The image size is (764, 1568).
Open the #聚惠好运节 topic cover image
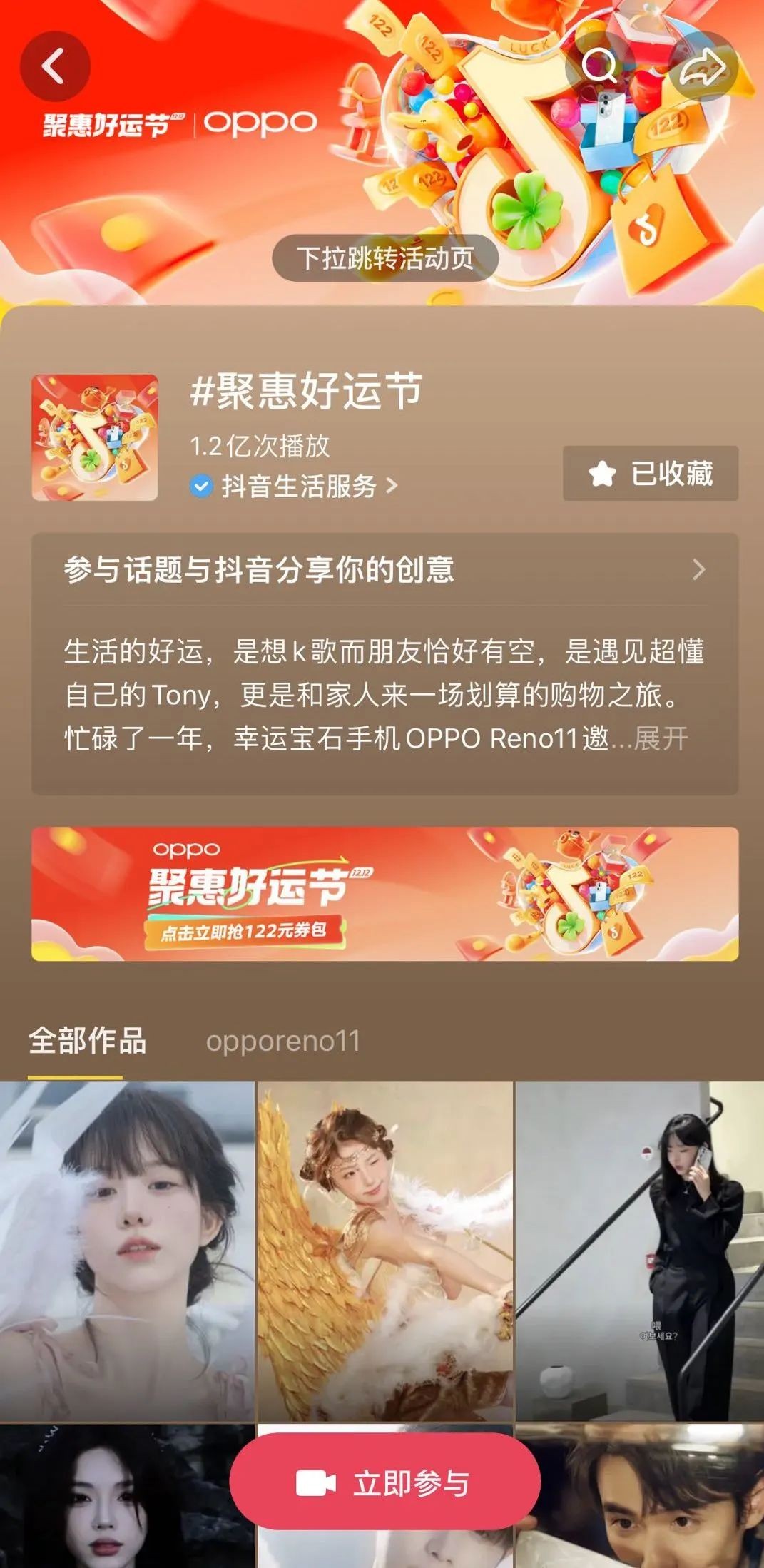(95, 437)
